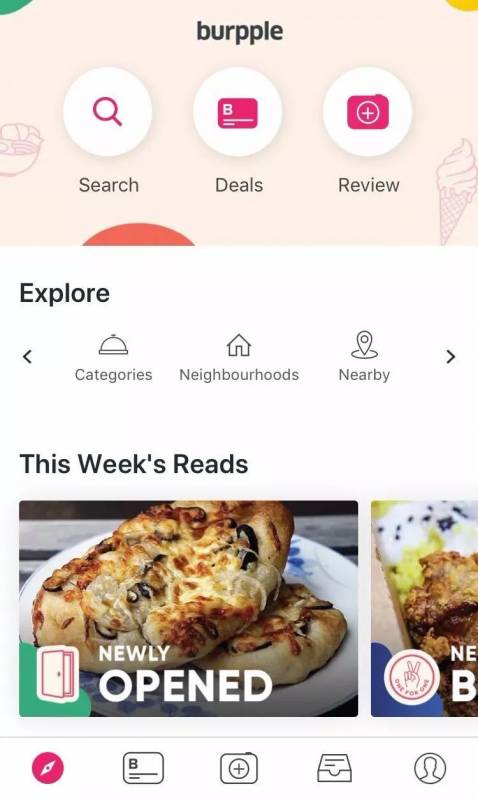Switch to the compass explore tab
Viewport: 478px width, 800px height.
pyautogui.click(x=48, y=768)
